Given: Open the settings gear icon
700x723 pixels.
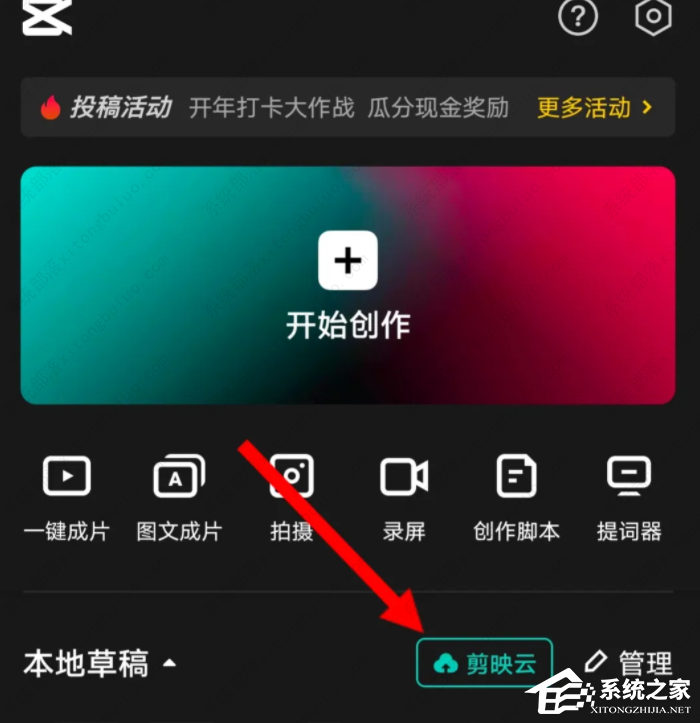Looking at the screenshot, I should click(x=652, y=17).
